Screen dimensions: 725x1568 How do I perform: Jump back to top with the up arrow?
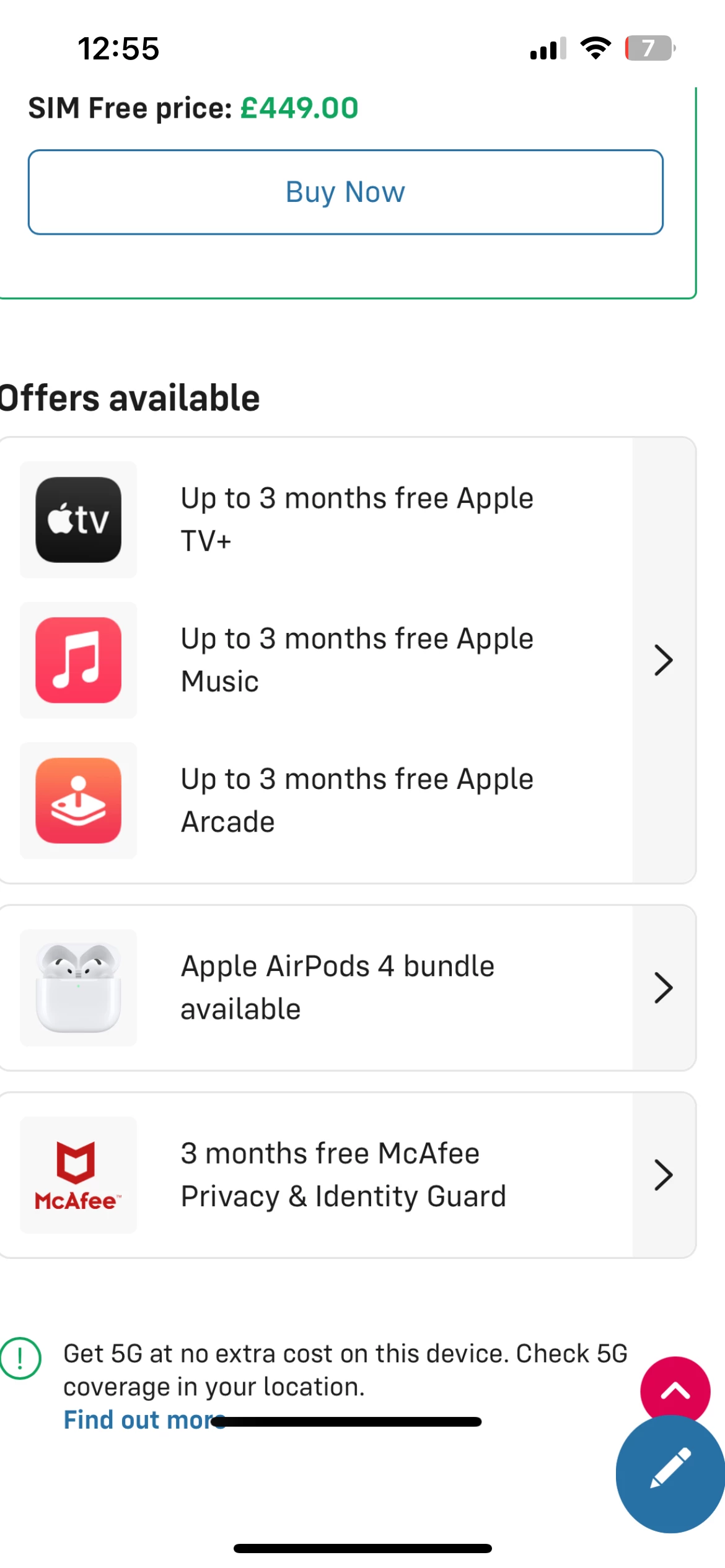pos(675,1390)
